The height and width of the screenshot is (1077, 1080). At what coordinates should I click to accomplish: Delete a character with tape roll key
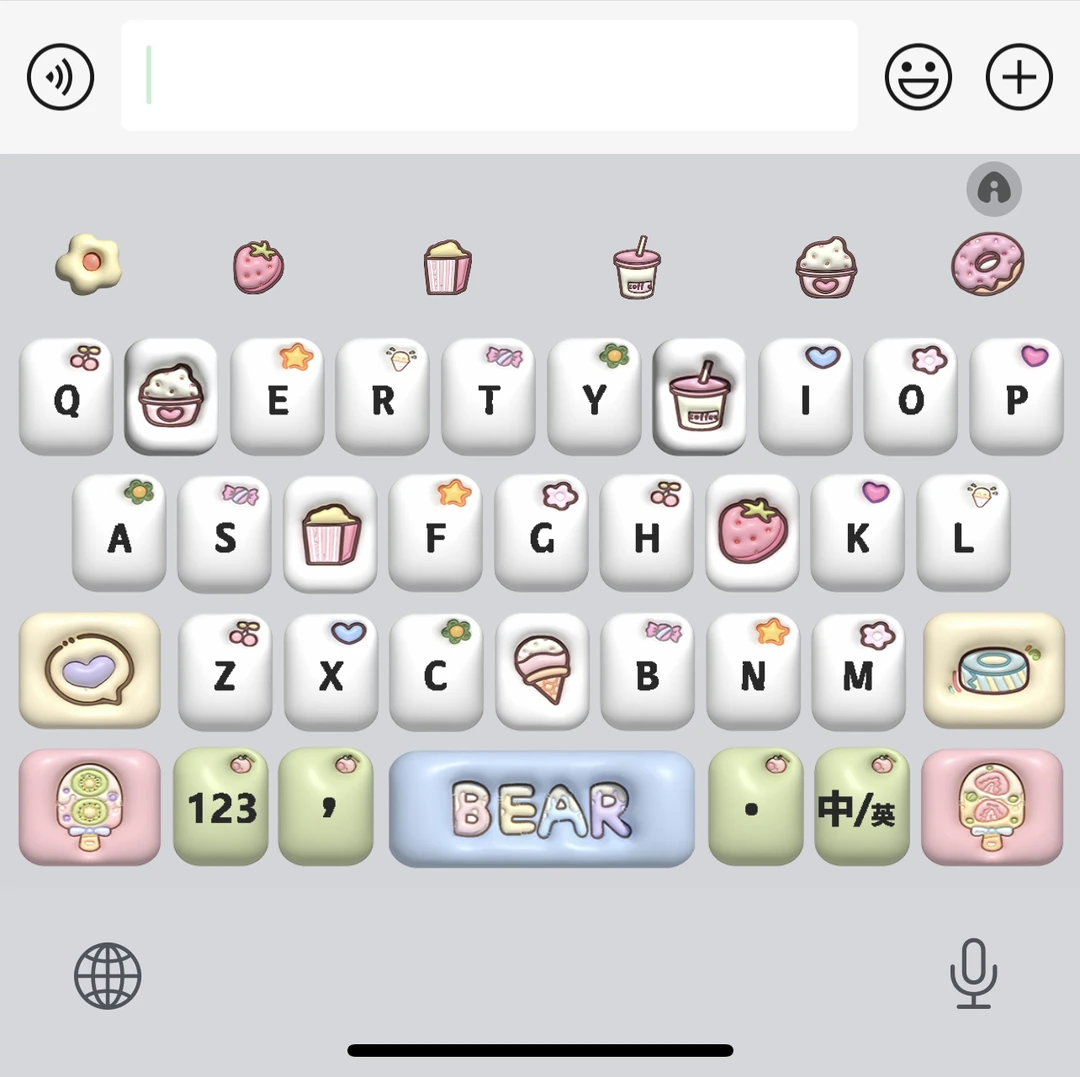pos(992,670)
